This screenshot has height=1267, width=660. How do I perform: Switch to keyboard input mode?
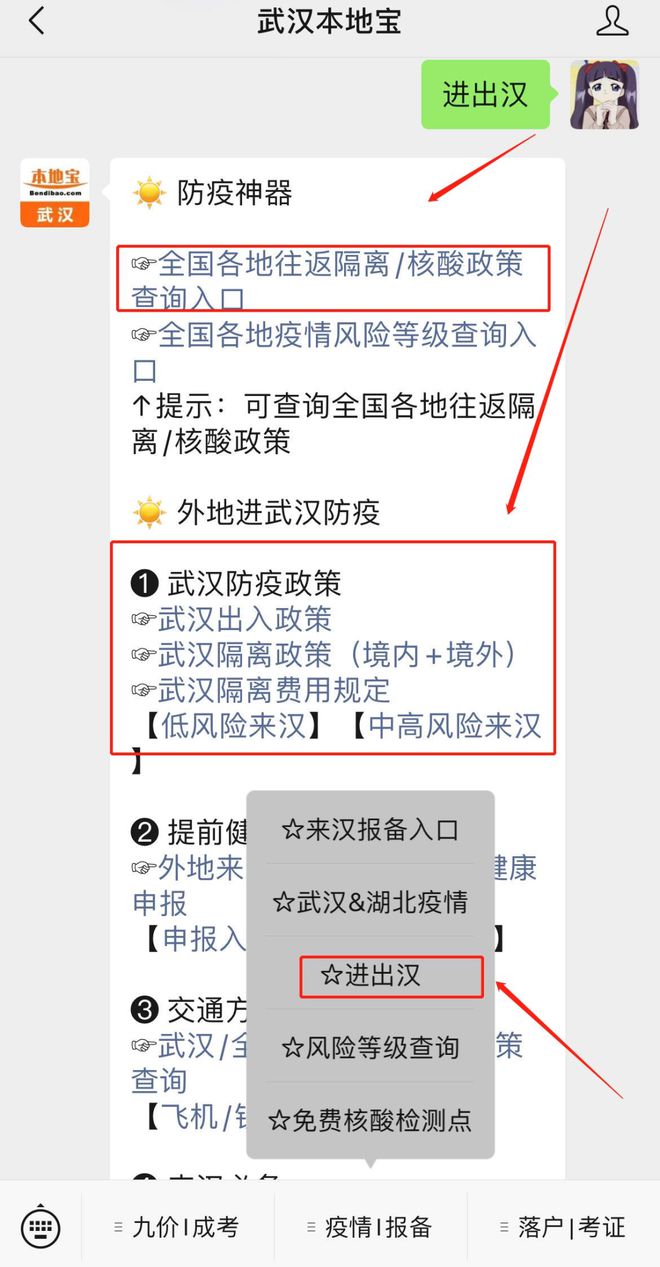tap(40, 1226)
